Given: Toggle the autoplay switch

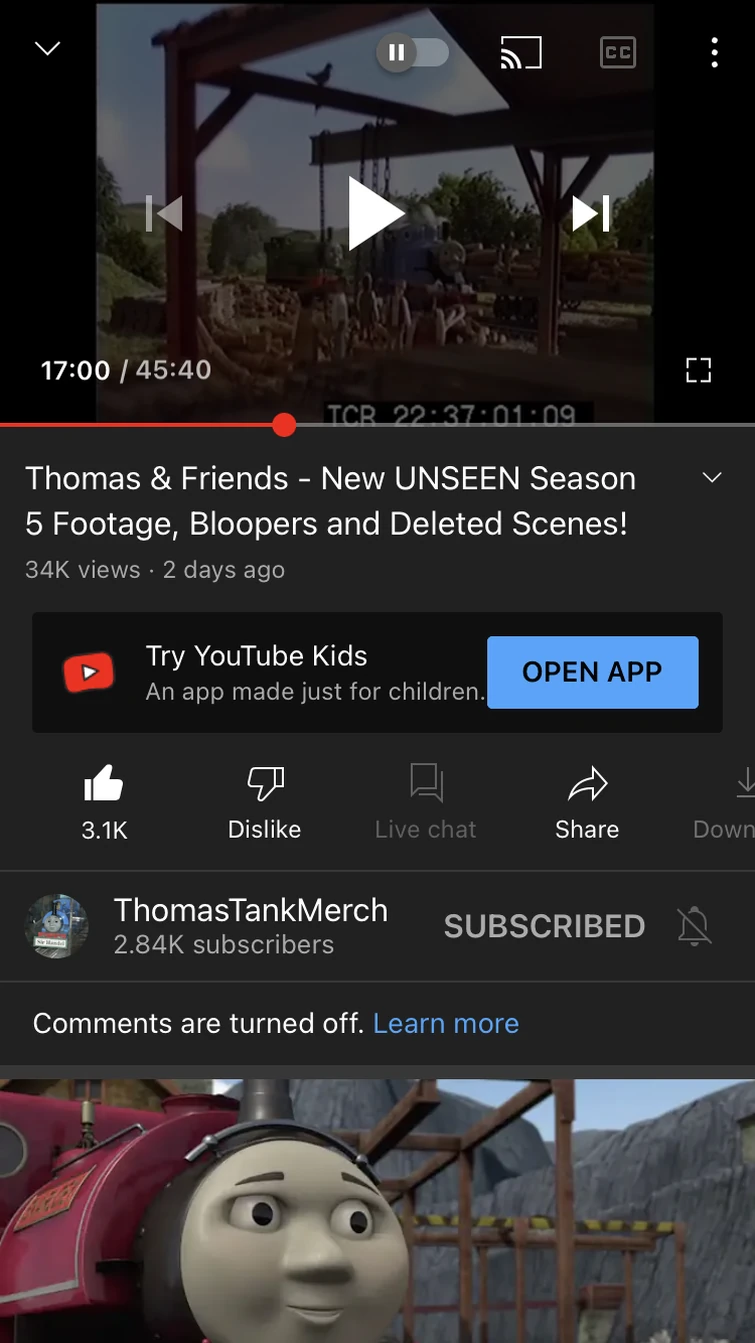Looking at the screenshot, I should point(412,52).
